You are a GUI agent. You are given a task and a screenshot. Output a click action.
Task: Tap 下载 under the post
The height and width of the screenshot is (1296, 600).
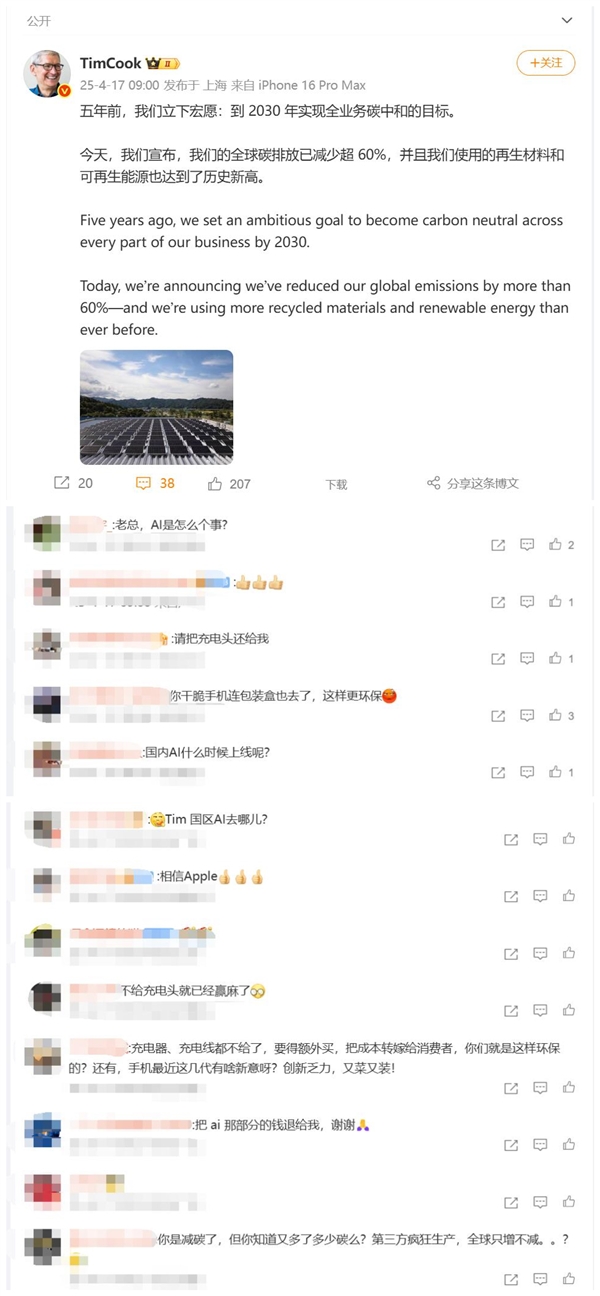tap(336, 484)
